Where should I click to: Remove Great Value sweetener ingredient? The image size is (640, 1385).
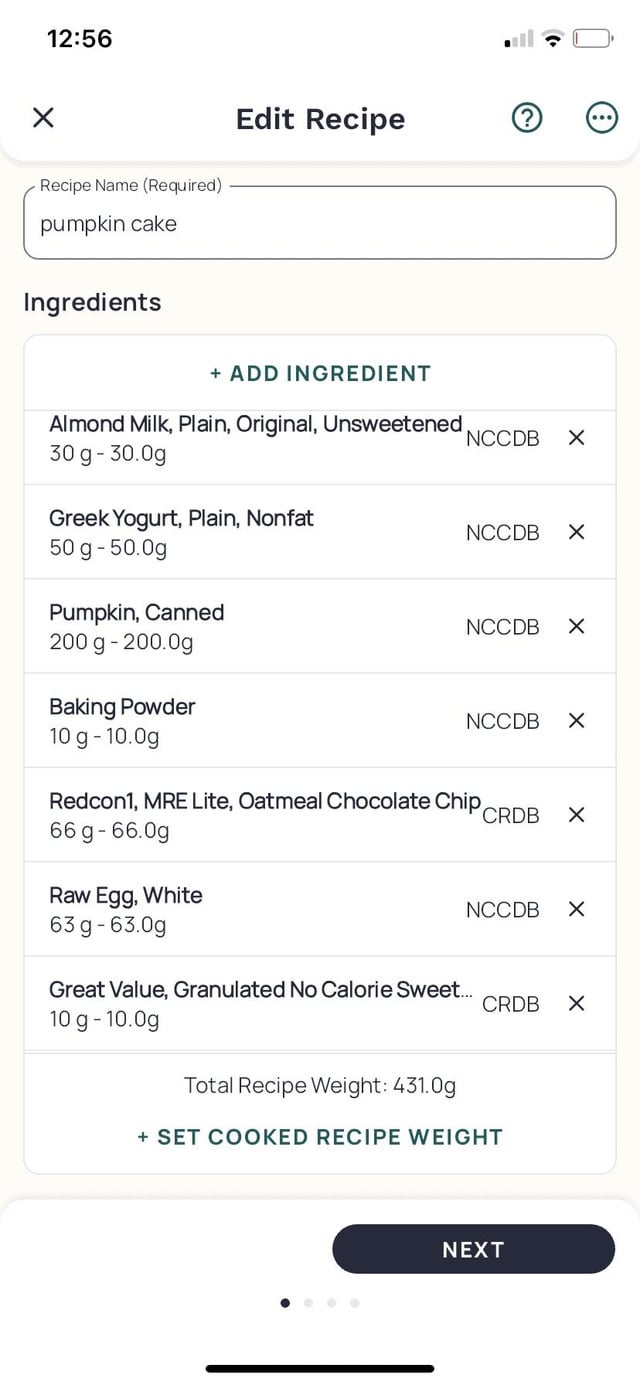pyautogui.click(x=576, y=1003)
